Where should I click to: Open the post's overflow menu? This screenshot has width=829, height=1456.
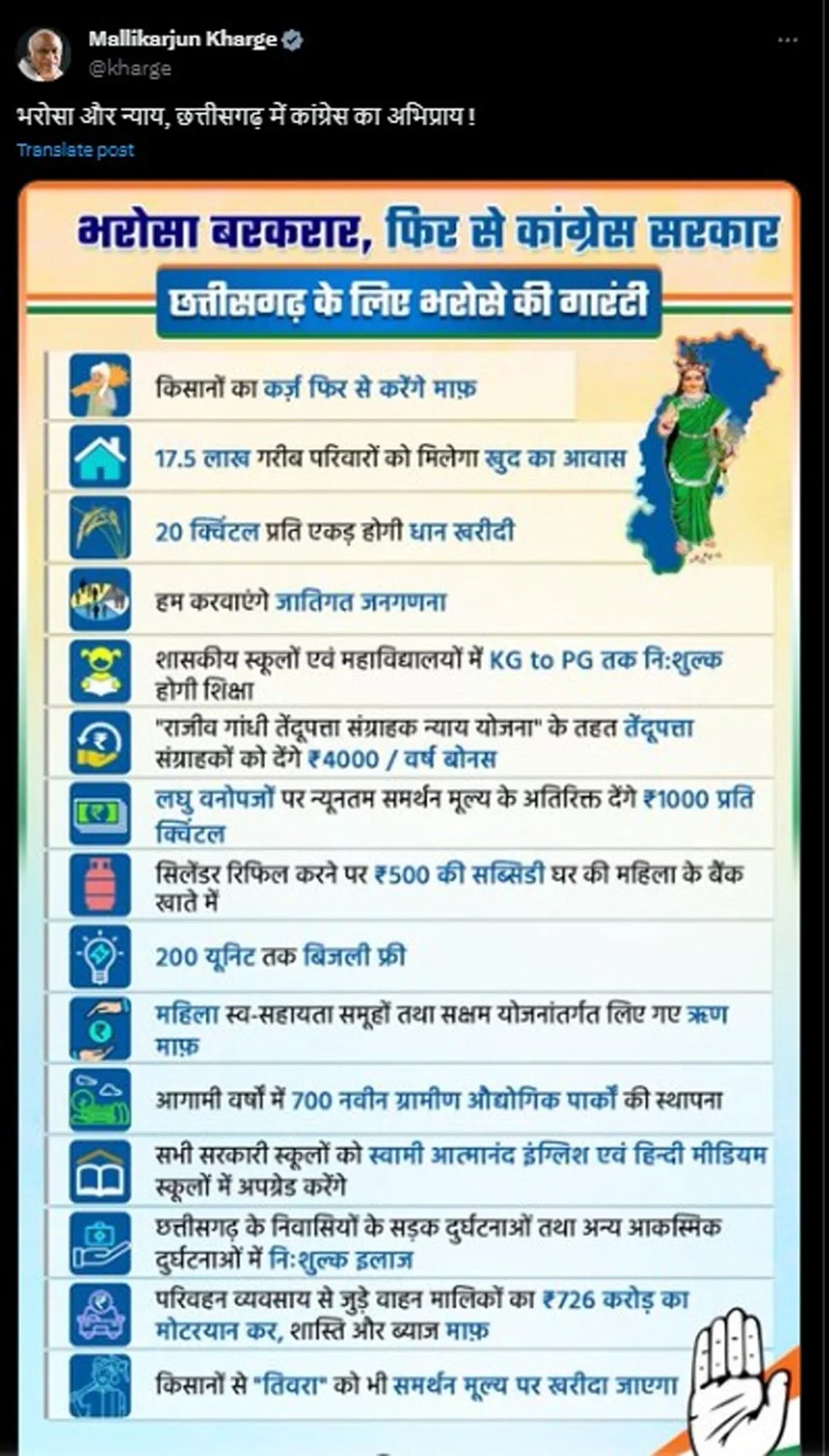[787, 41]
